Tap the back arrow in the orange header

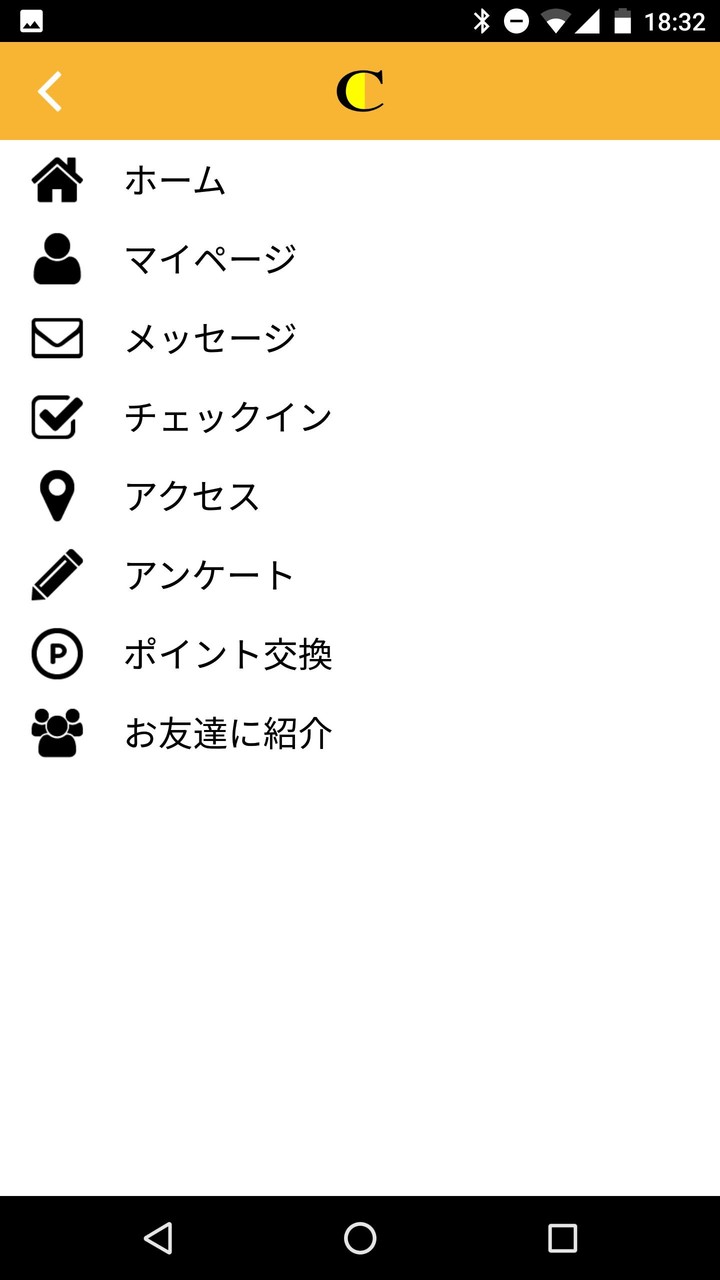click(48, 90)
